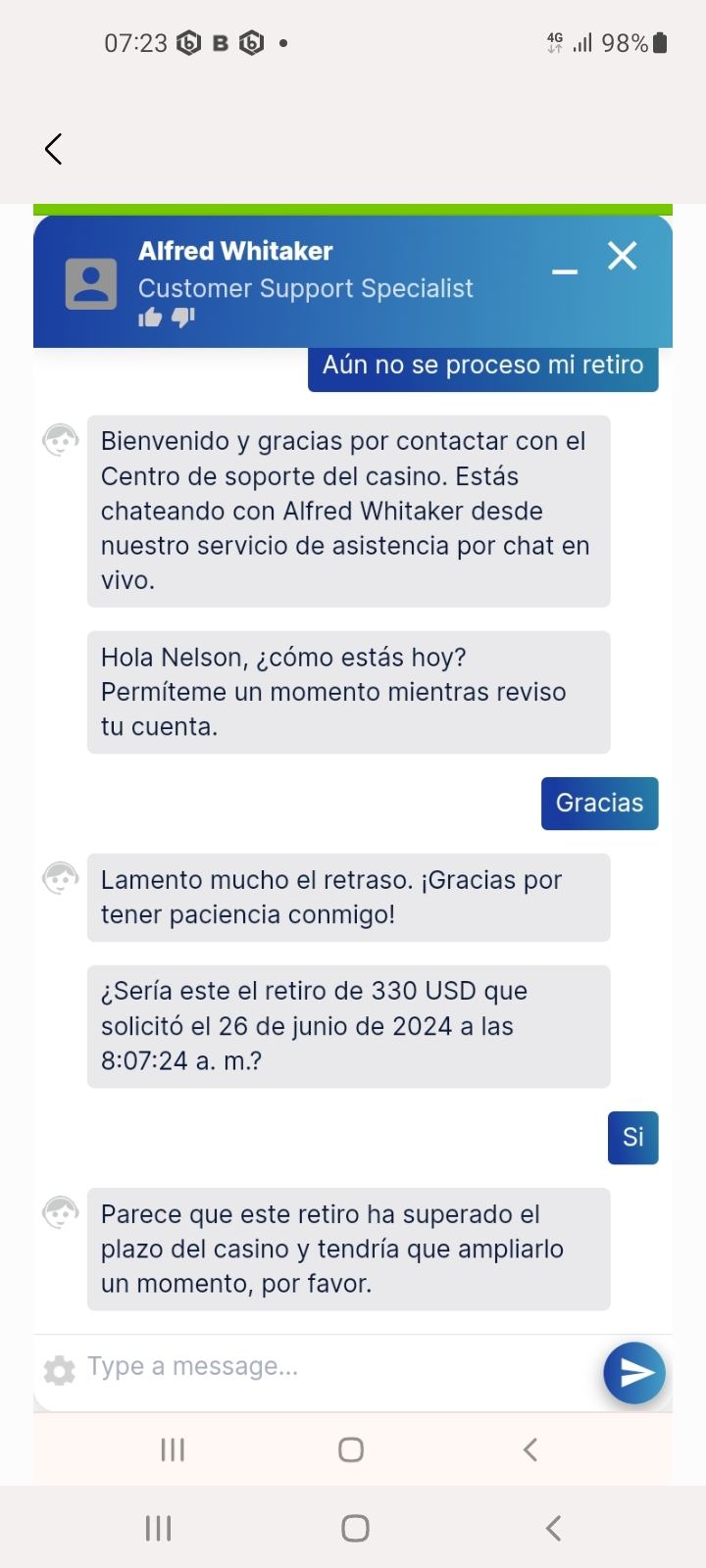Go back using the top-left arrow
This screenshot has width=706, height=1568.
[x=54, y=149]
